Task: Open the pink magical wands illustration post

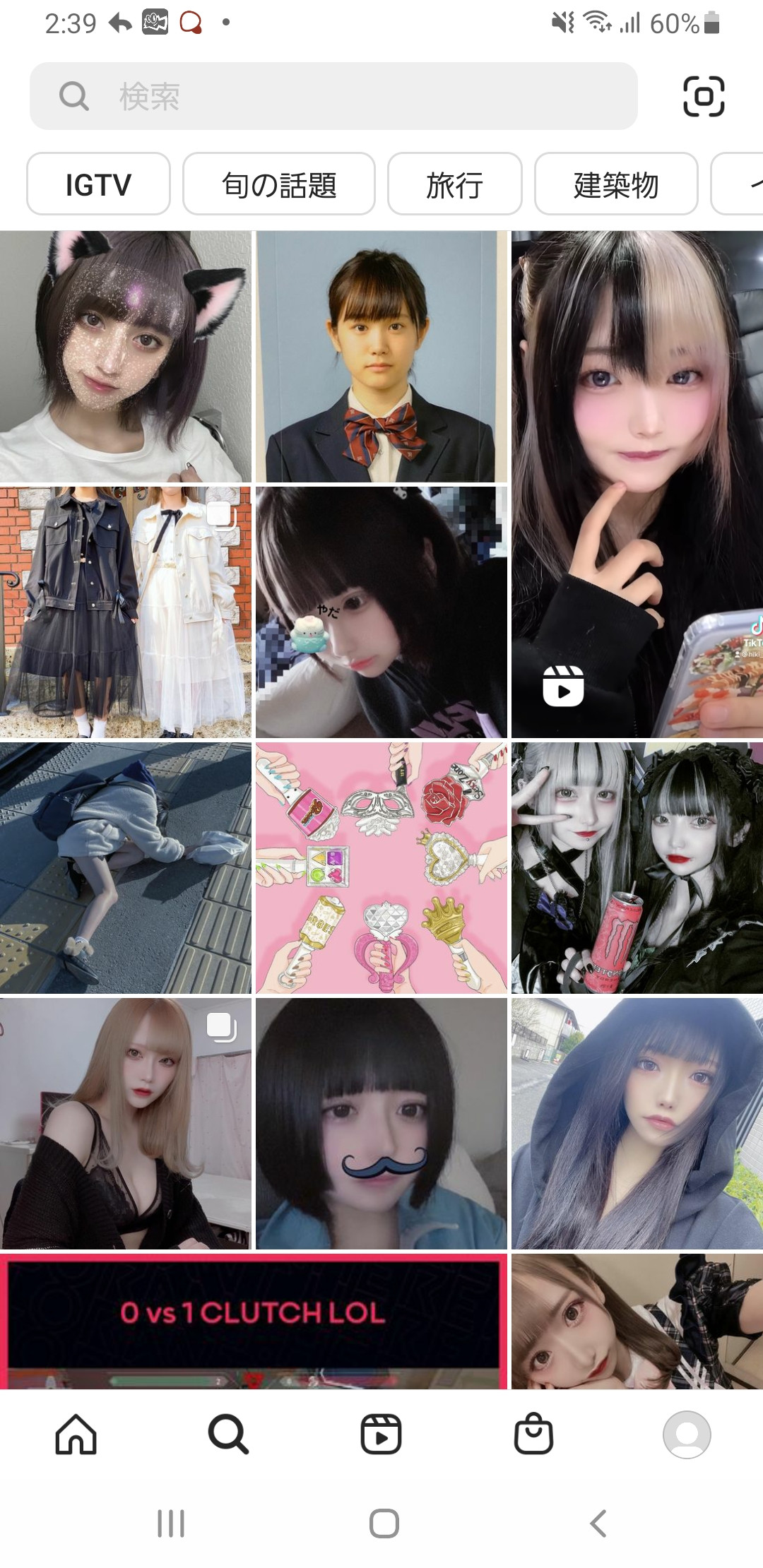Action: tap(381, 868)
